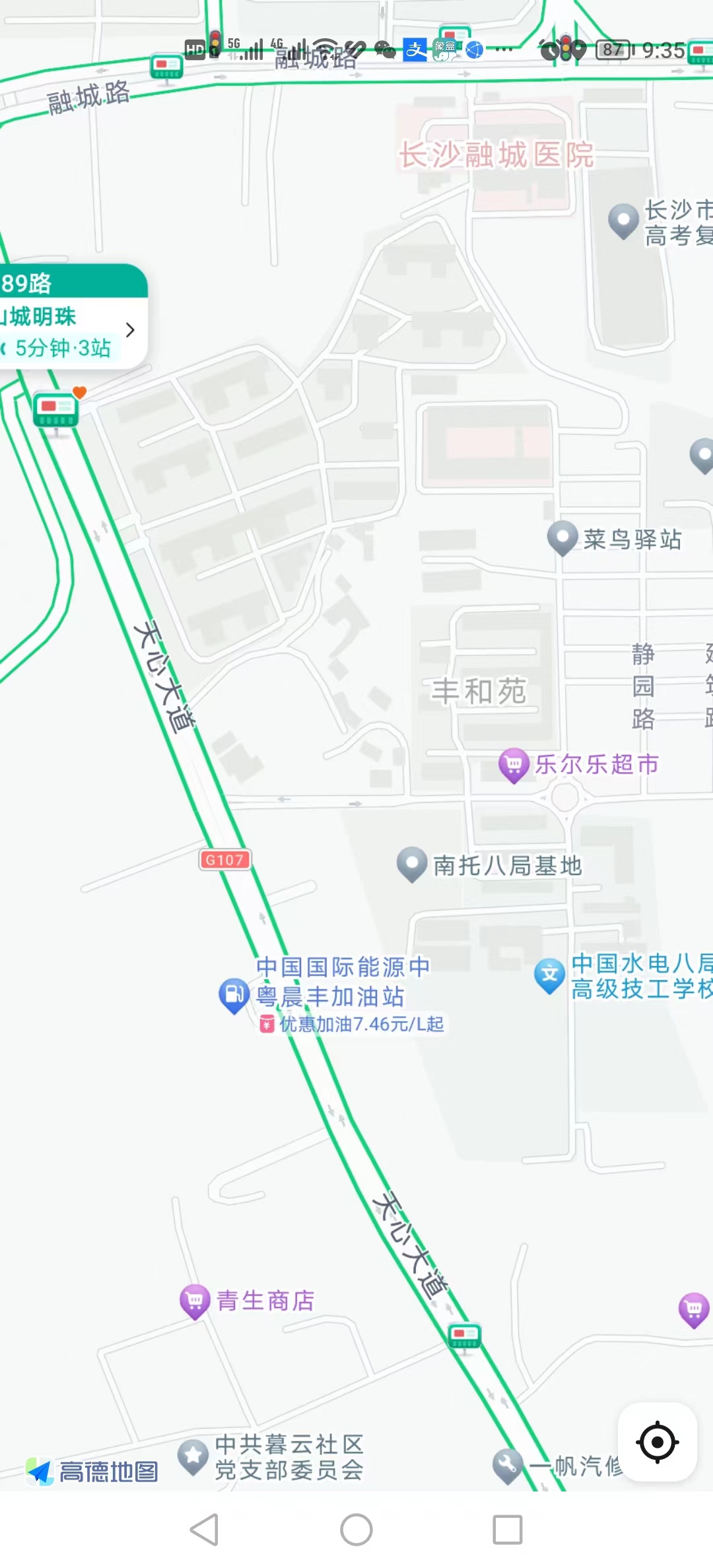
Task: Tap the bus stop icon below 89路 card
Action: 56,410
